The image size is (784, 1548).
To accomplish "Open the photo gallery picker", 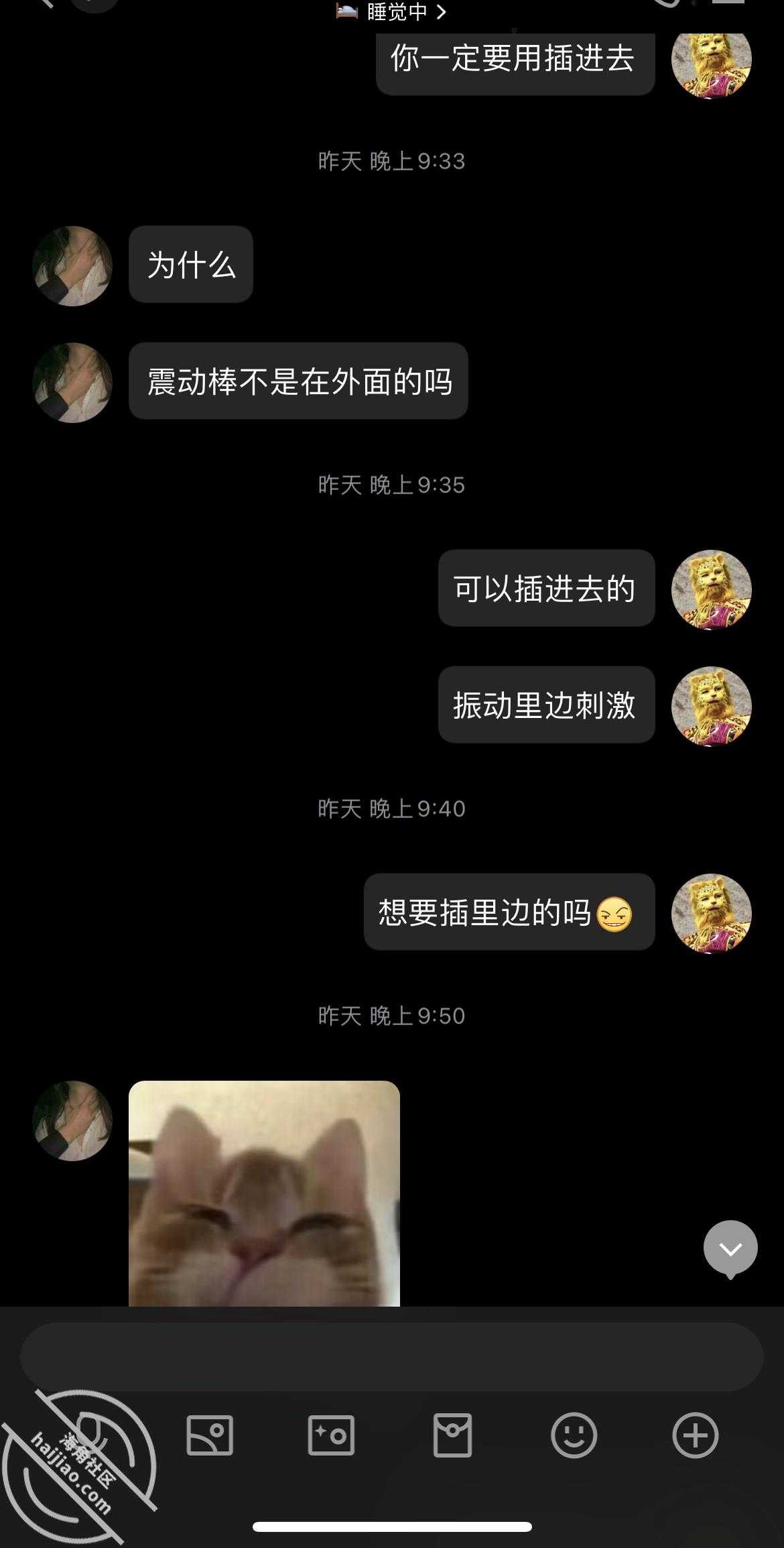I will coord(210,1435).
